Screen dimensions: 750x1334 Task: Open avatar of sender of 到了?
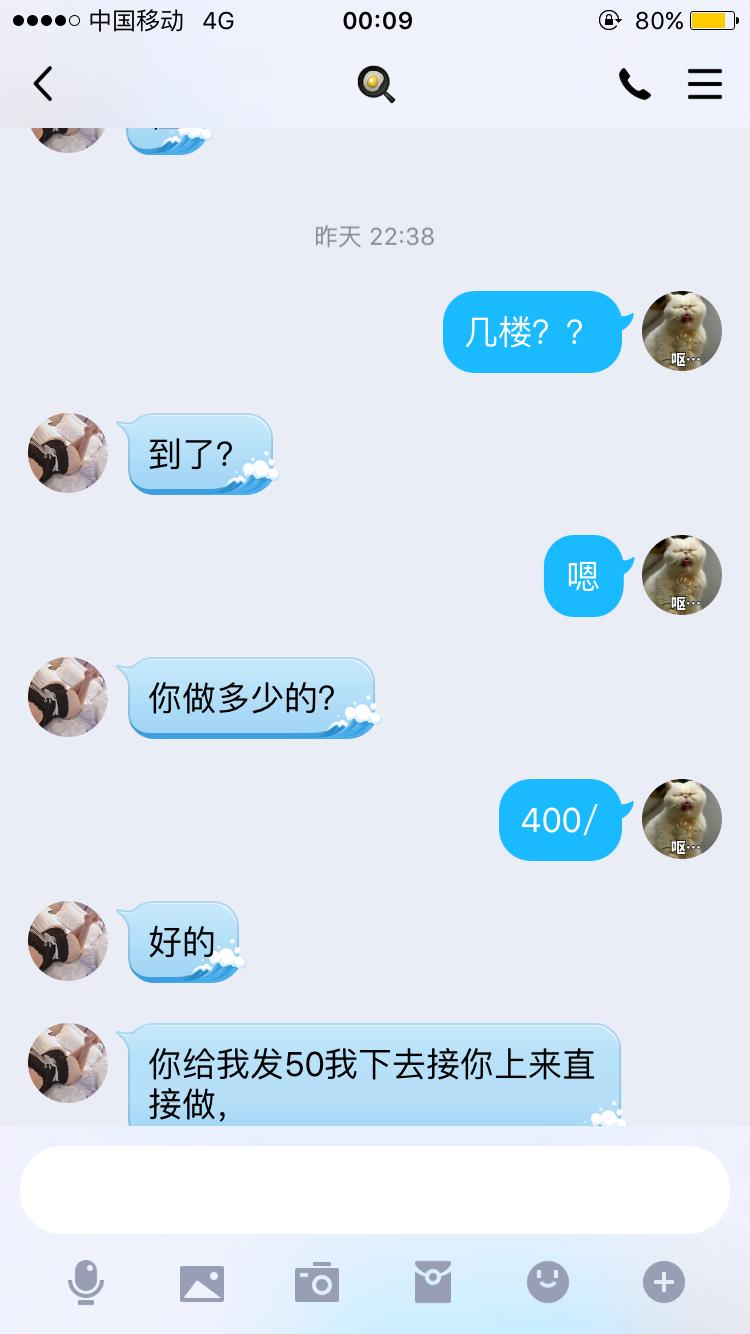(68, 453)
